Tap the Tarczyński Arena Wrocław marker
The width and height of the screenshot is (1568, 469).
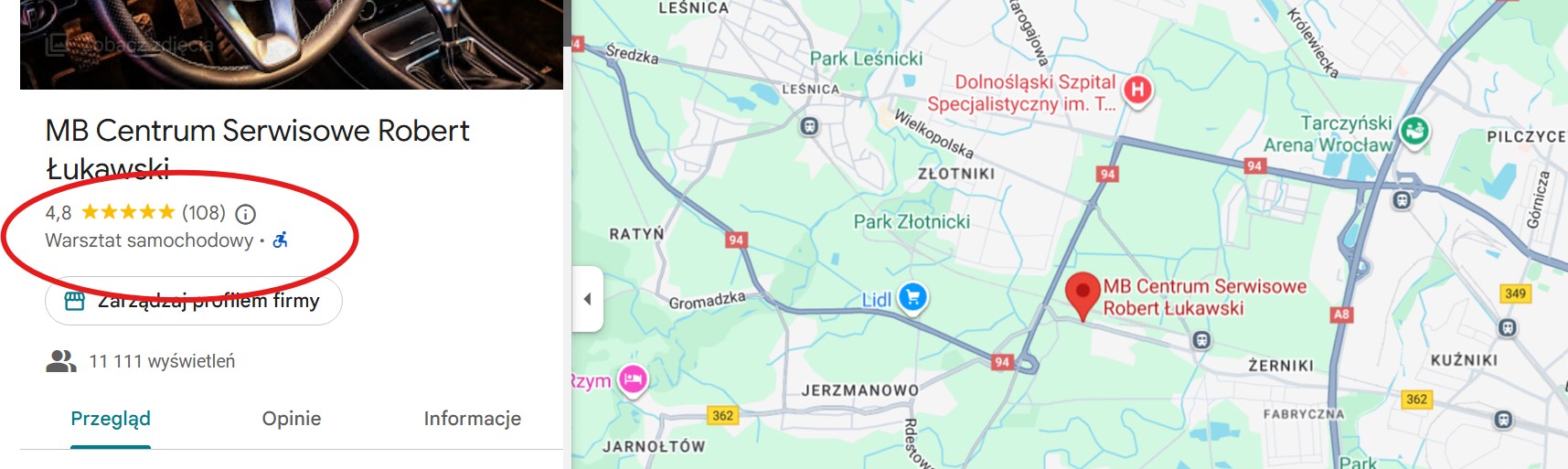click(1414, 131)
